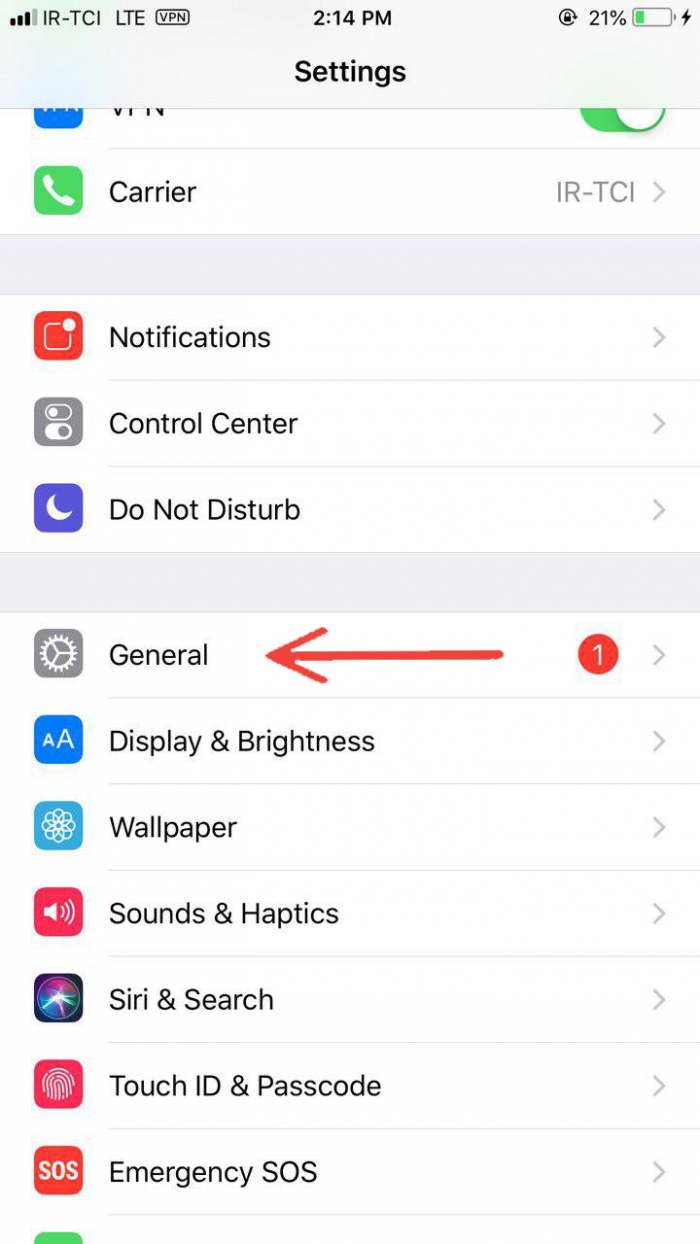Open Sounds & Haptics settings
Viewport: 700px width, 1244px height.
(350, 914)
